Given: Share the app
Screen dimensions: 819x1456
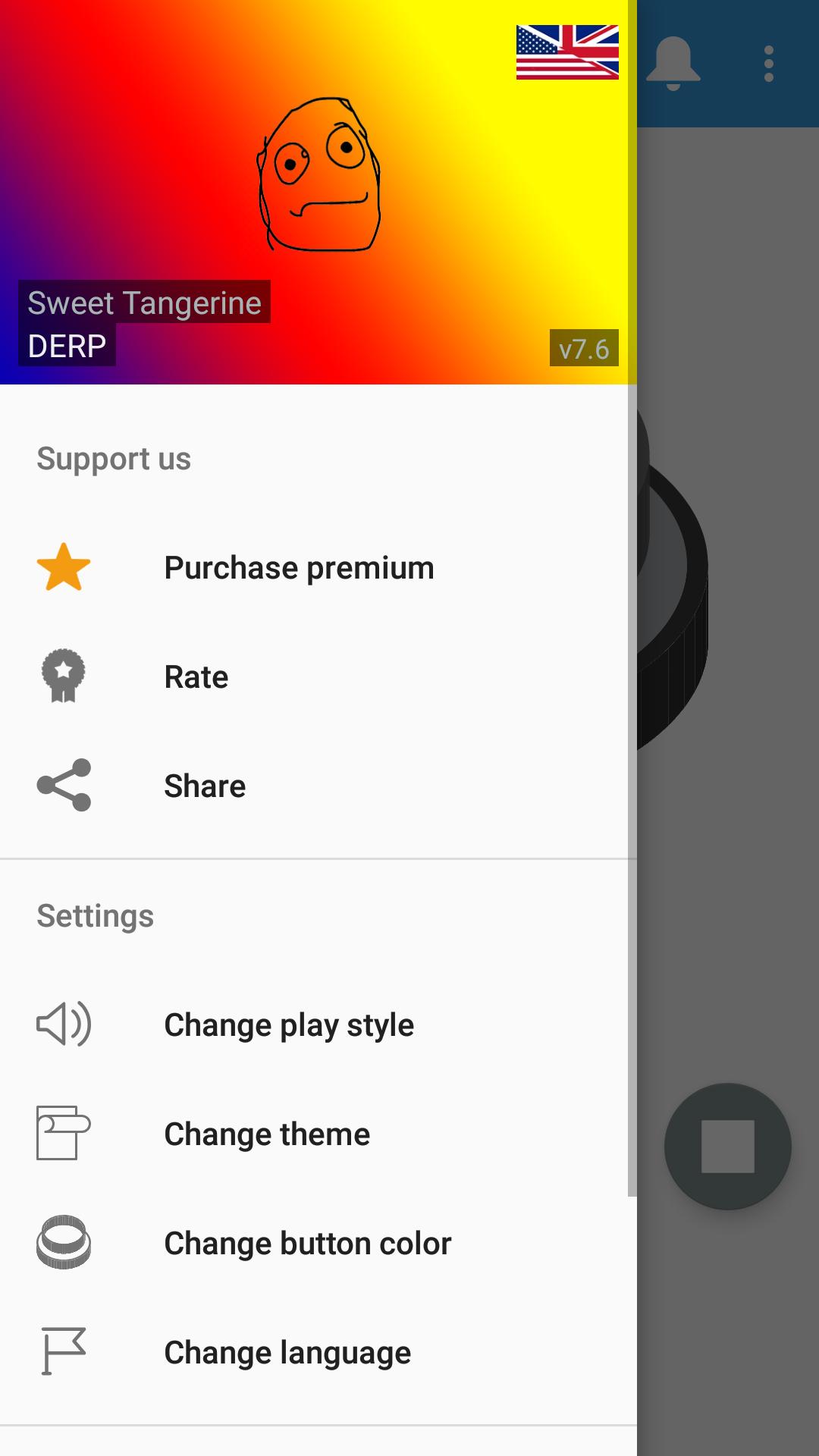Looking at the screenshot, I should tap(205, 786).
